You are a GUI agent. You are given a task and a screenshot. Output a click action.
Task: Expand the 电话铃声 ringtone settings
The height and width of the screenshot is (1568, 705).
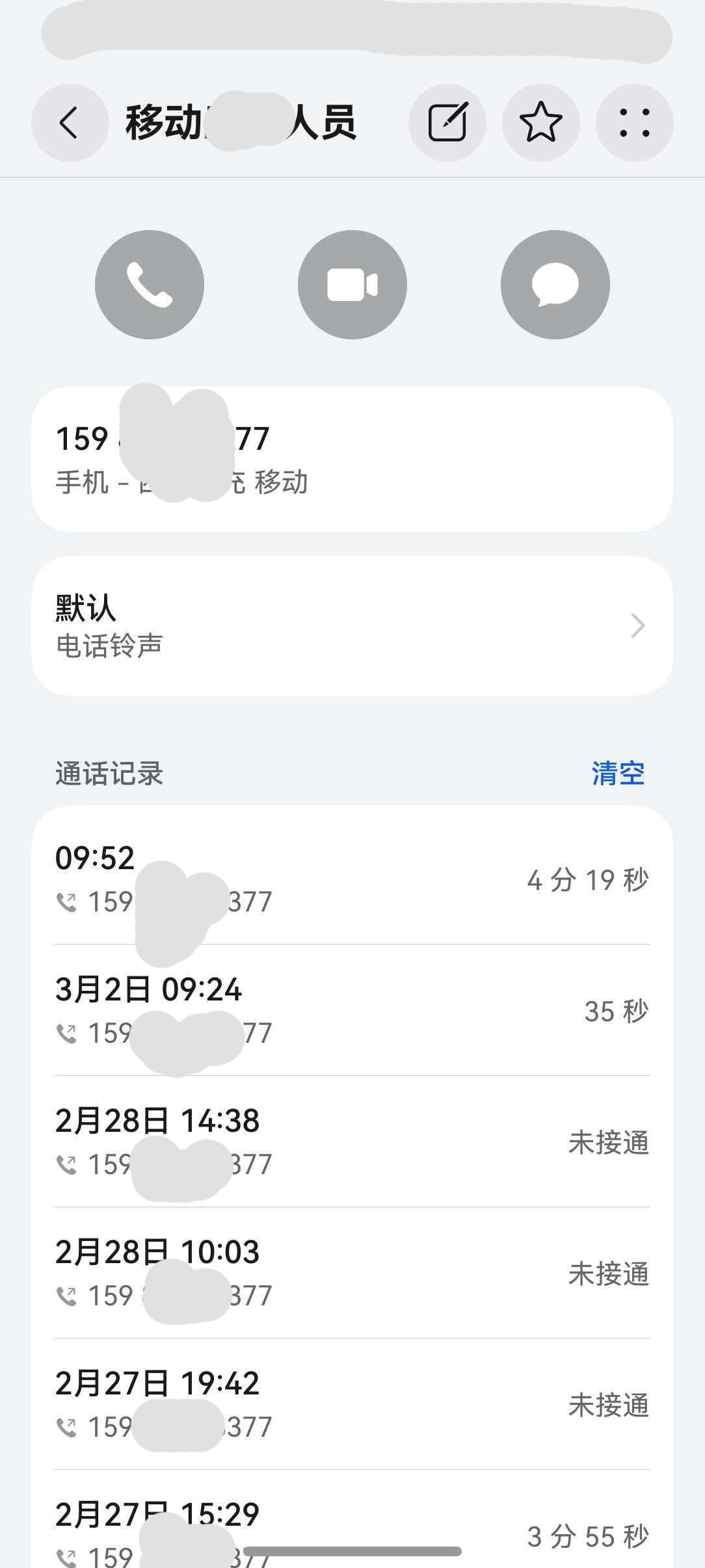tap(351, 625)
